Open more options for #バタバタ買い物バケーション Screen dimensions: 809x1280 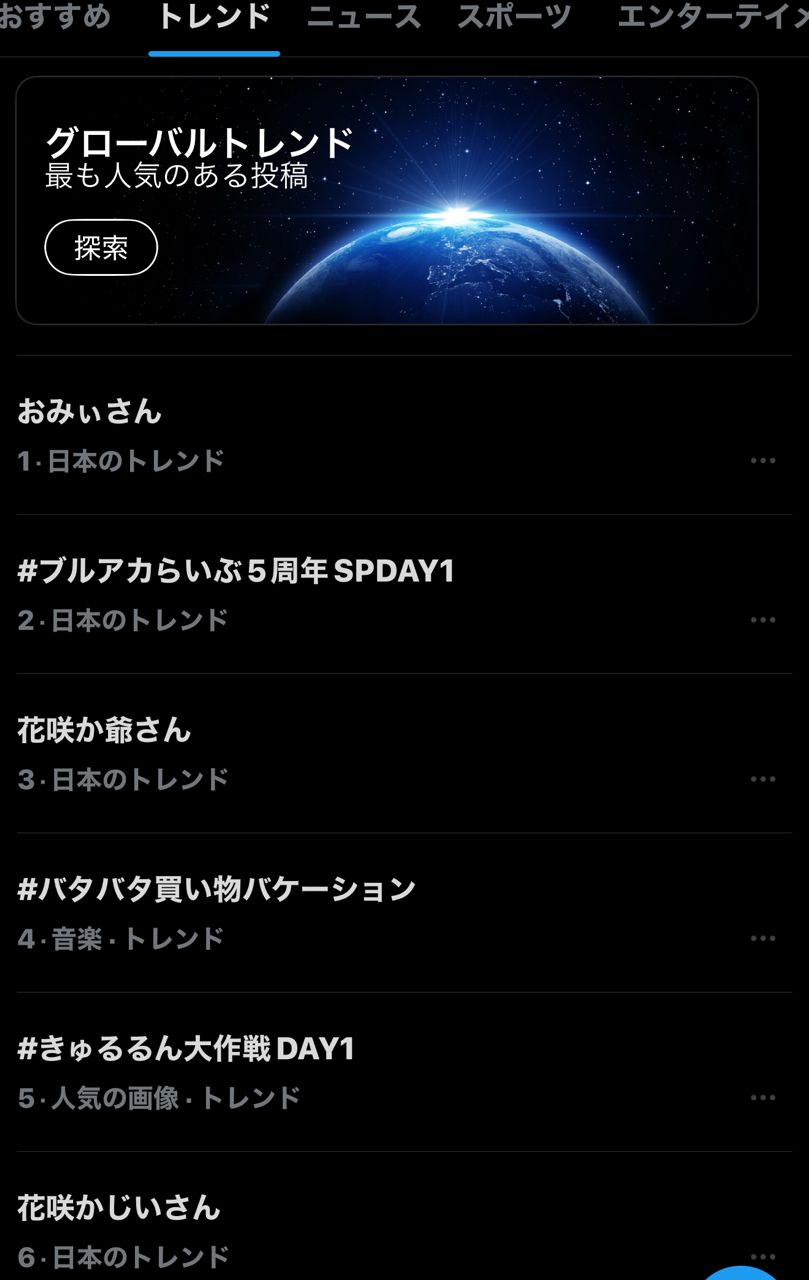click(763, 938)
